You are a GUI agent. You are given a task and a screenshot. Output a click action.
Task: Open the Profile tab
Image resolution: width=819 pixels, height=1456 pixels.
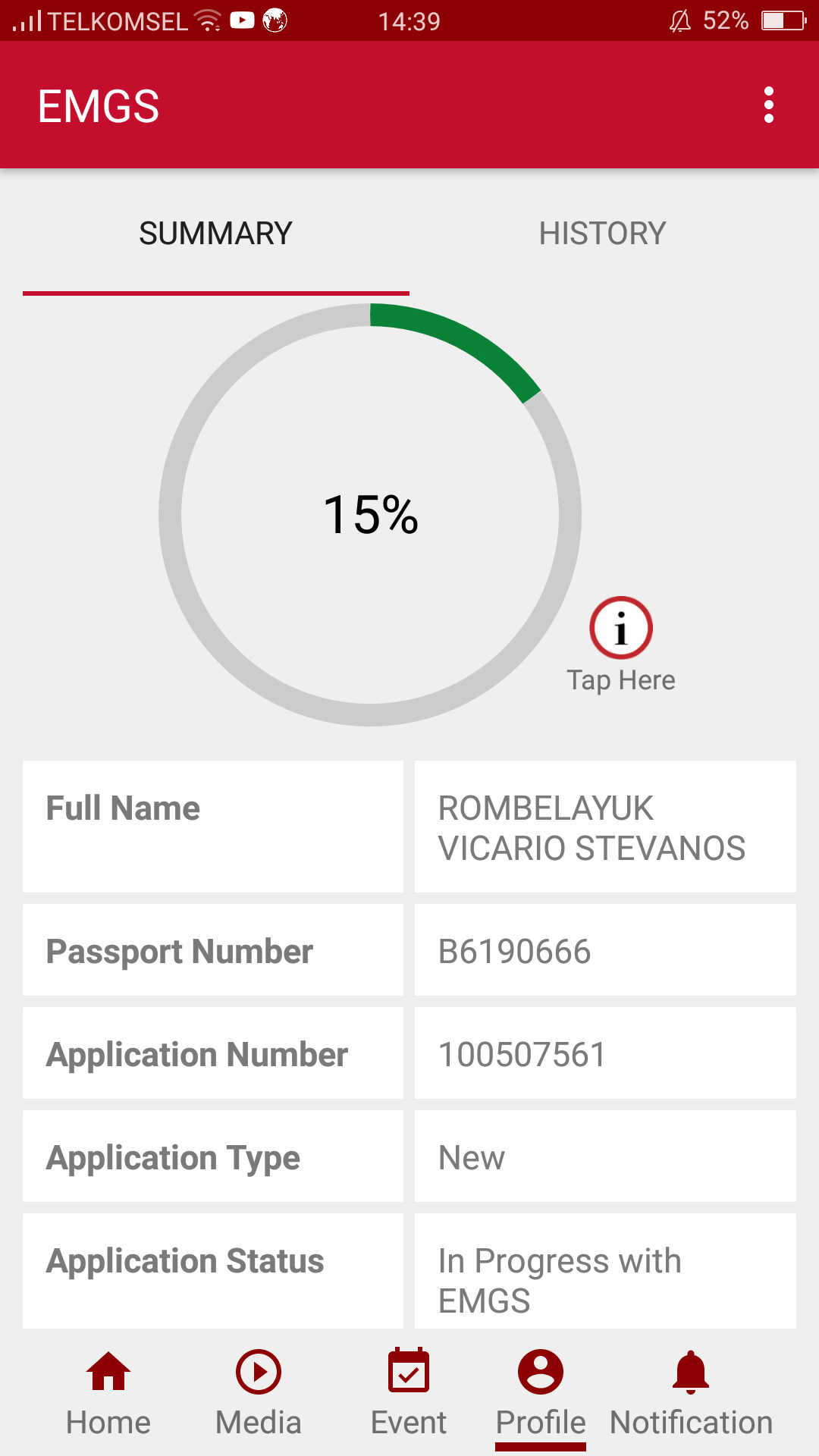point(541,1392)
